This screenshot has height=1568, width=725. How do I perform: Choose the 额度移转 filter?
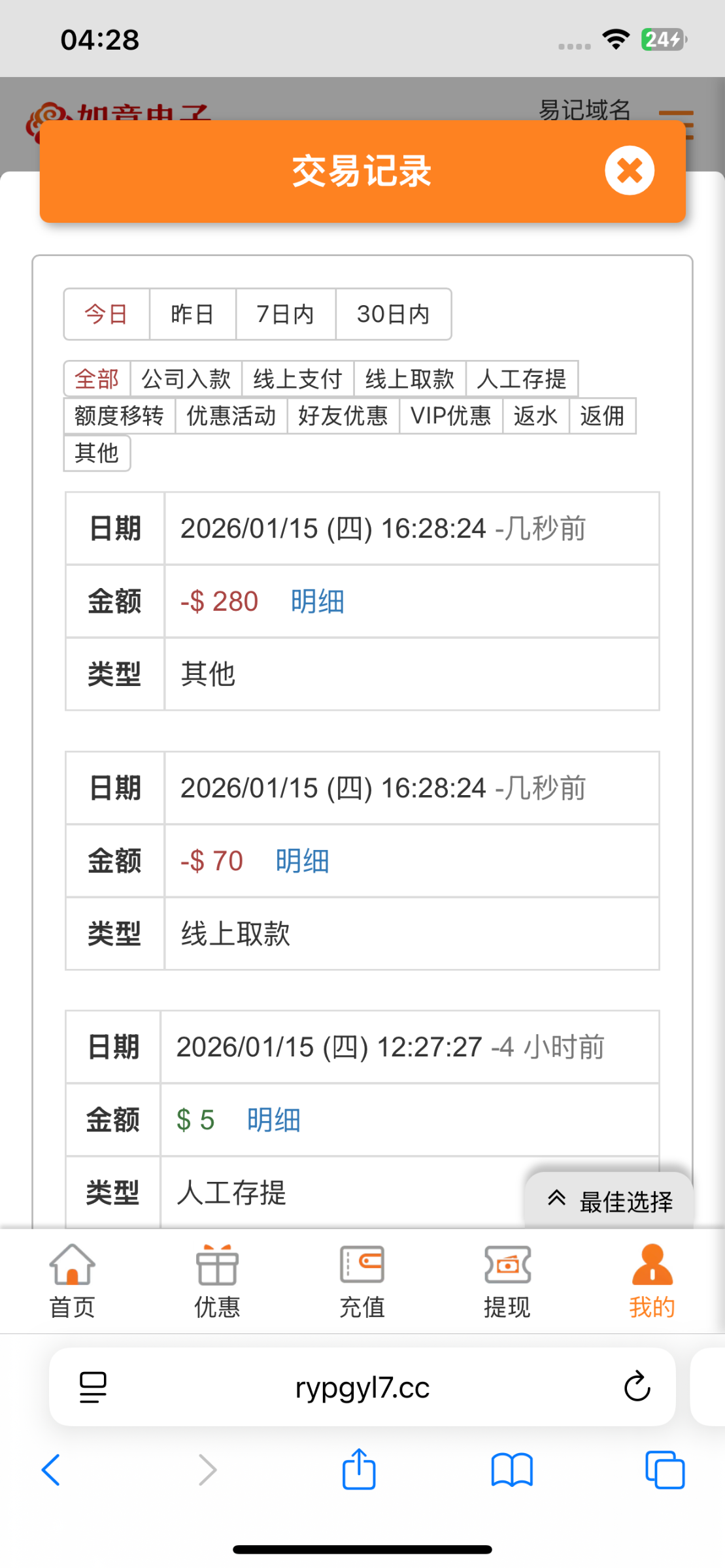(119, 416)
